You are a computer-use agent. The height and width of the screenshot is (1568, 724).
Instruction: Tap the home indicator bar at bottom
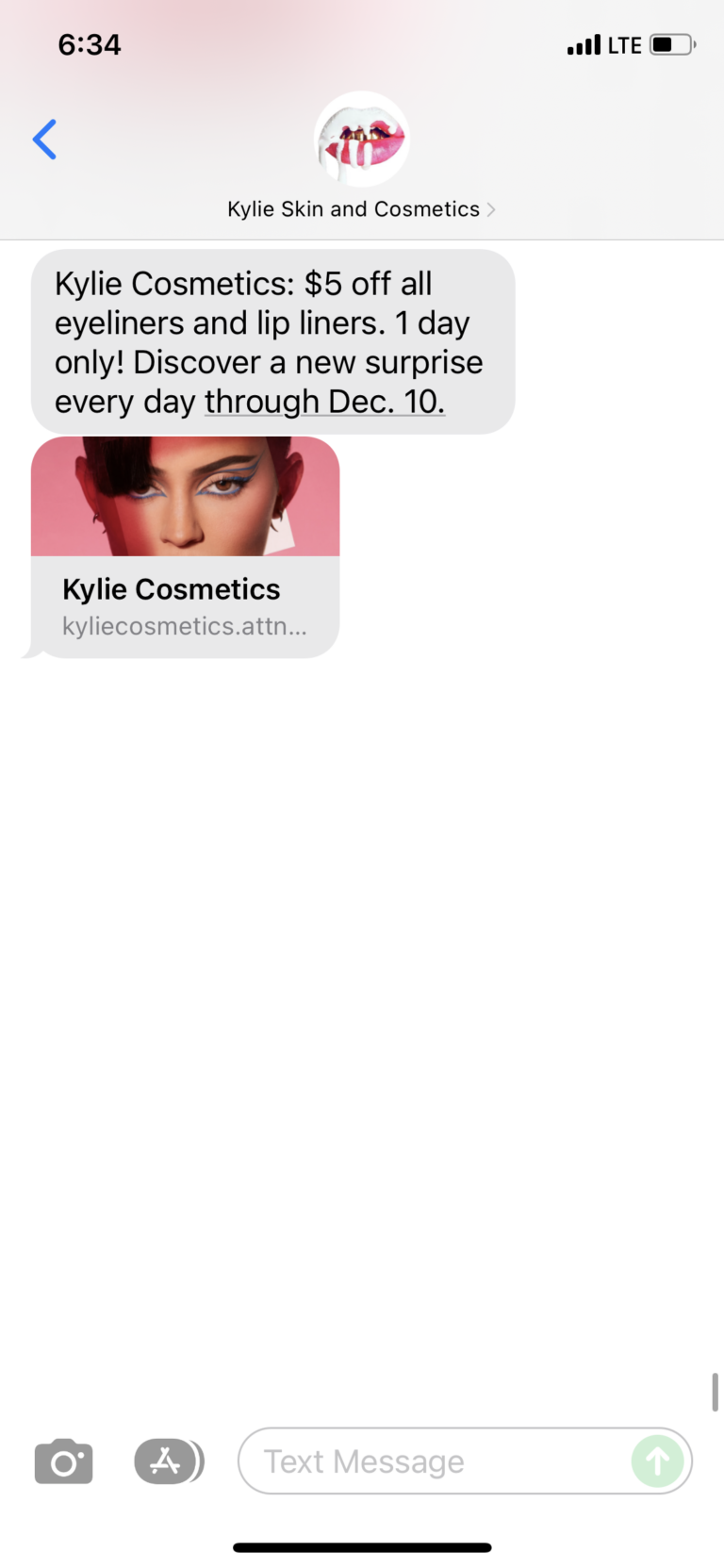click(362, 1546)
